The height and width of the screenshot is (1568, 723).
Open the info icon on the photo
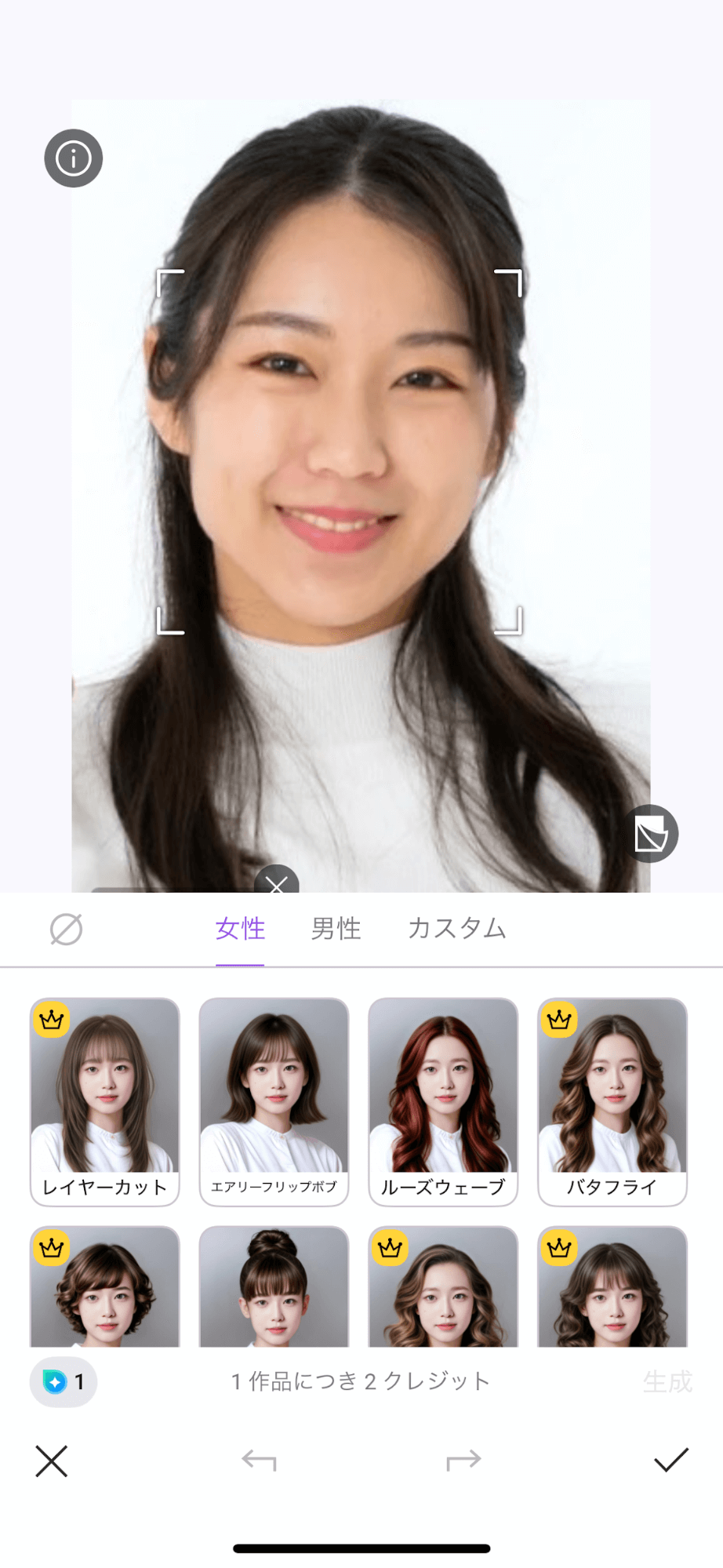point(74,158)
